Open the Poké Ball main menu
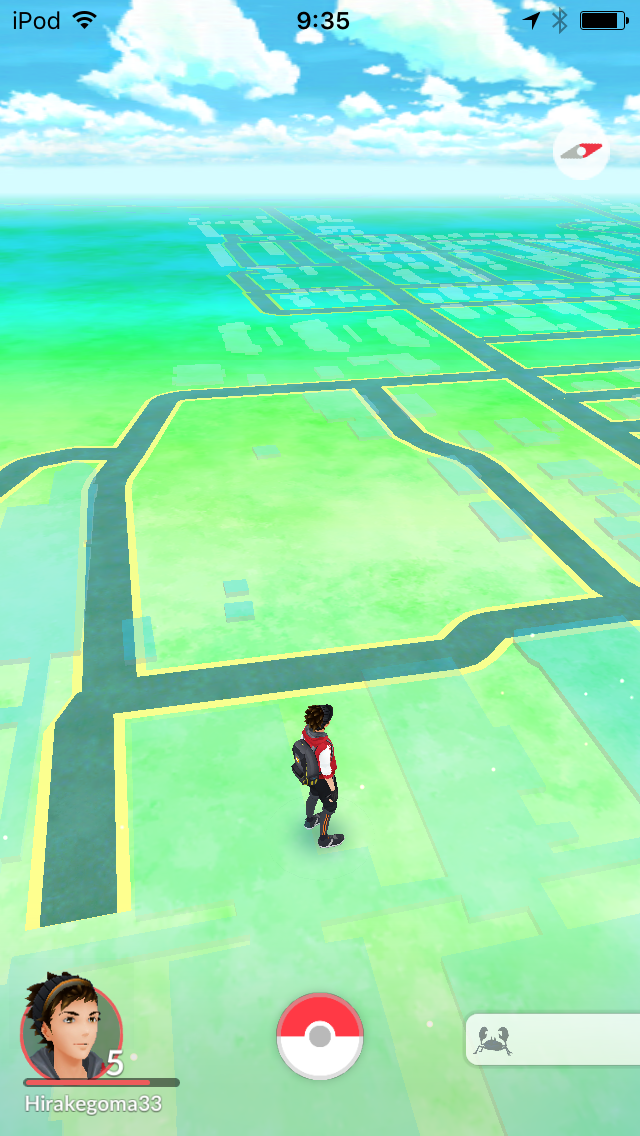The width and height of the screenshot is (640, 1136). point(320,1036)
